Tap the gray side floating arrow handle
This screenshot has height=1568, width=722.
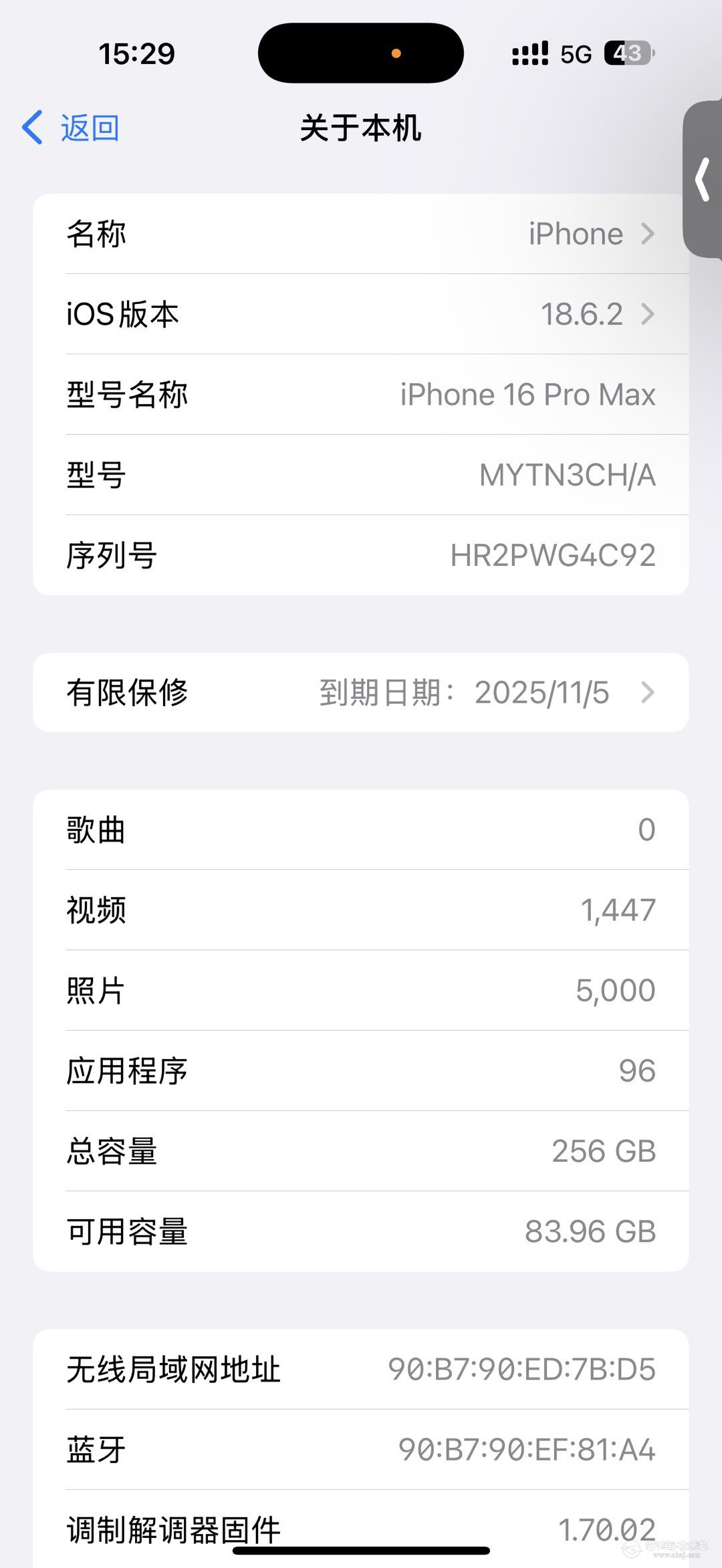[703, 179]
